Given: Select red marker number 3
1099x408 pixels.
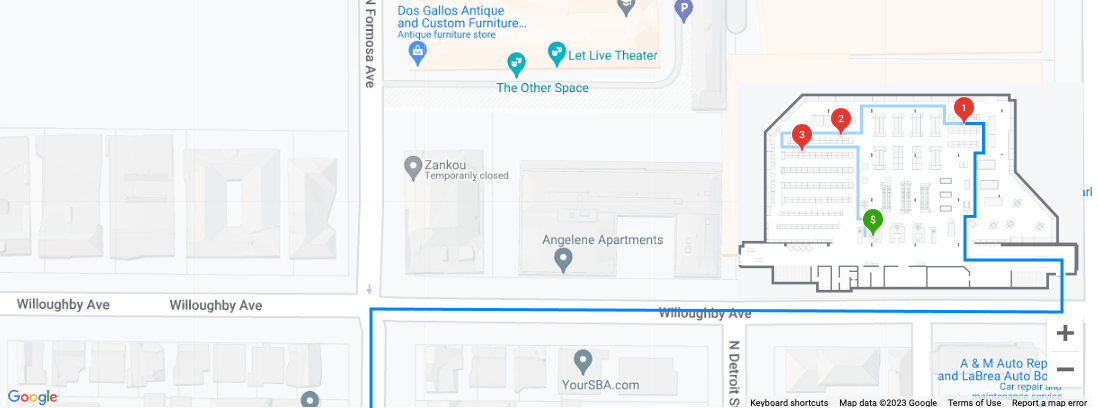Looking at the screenshot, I should click(801, 135).
